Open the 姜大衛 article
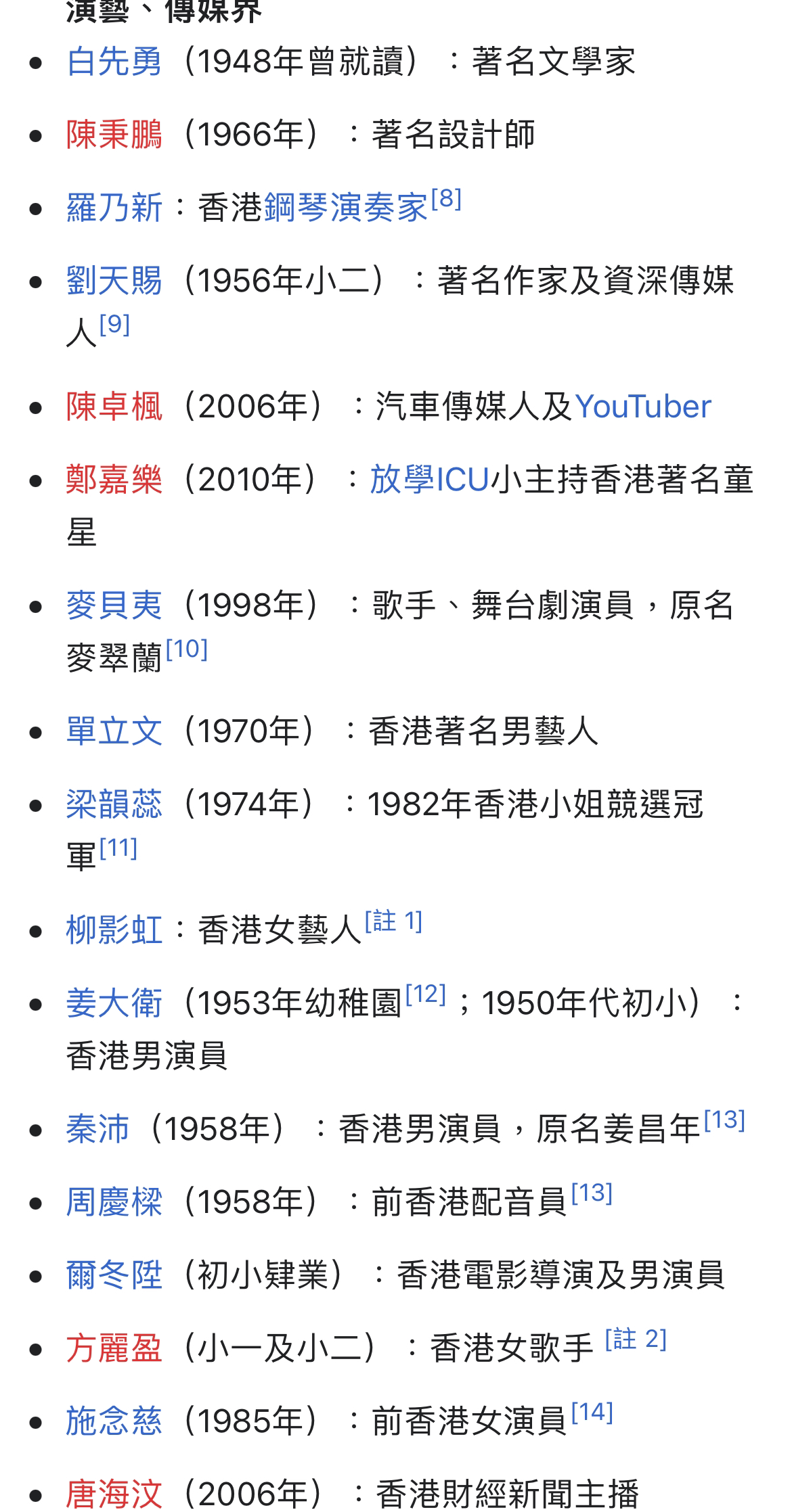This screenshot has width=792, height=1512. [114, 1003]
